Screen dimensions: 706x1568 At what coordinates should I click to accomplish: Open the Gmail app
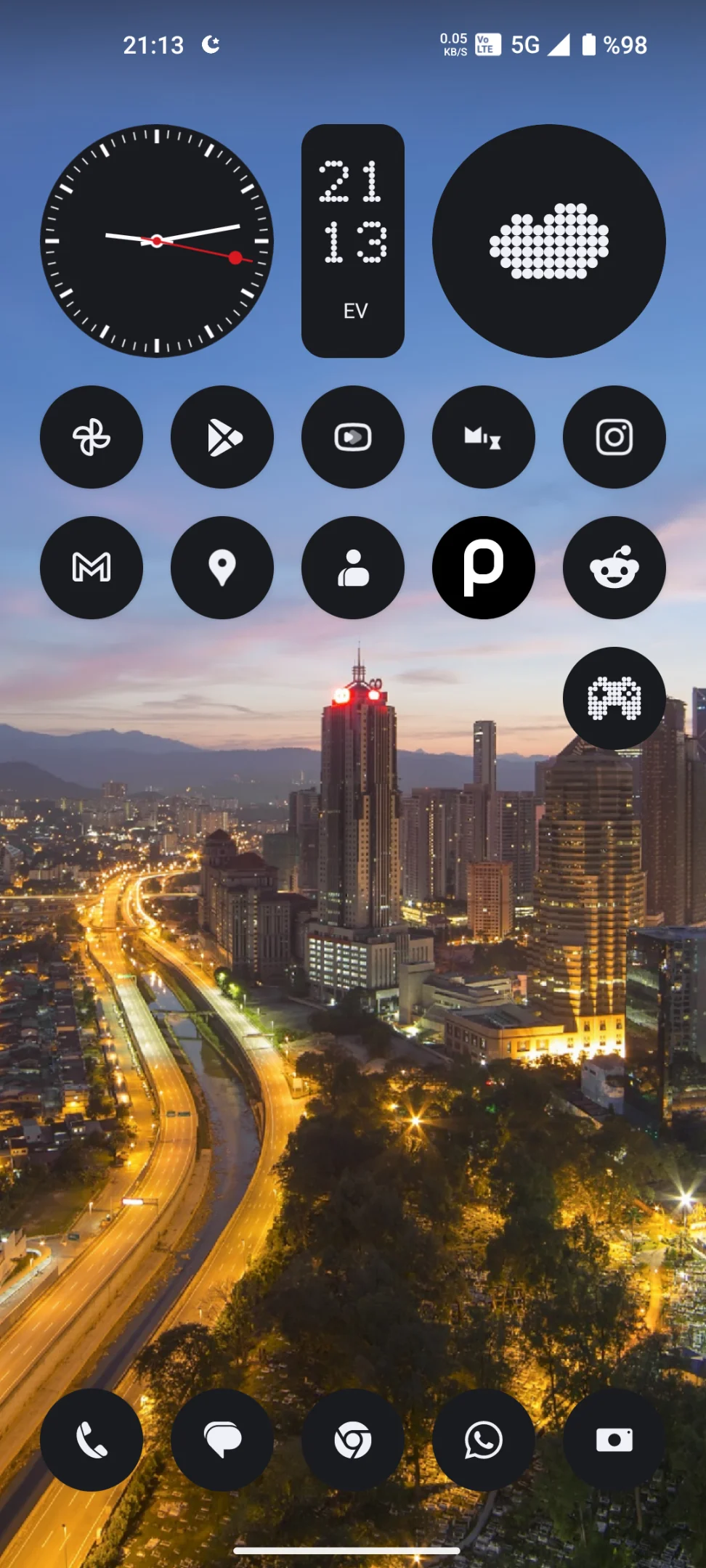point(92,568)
